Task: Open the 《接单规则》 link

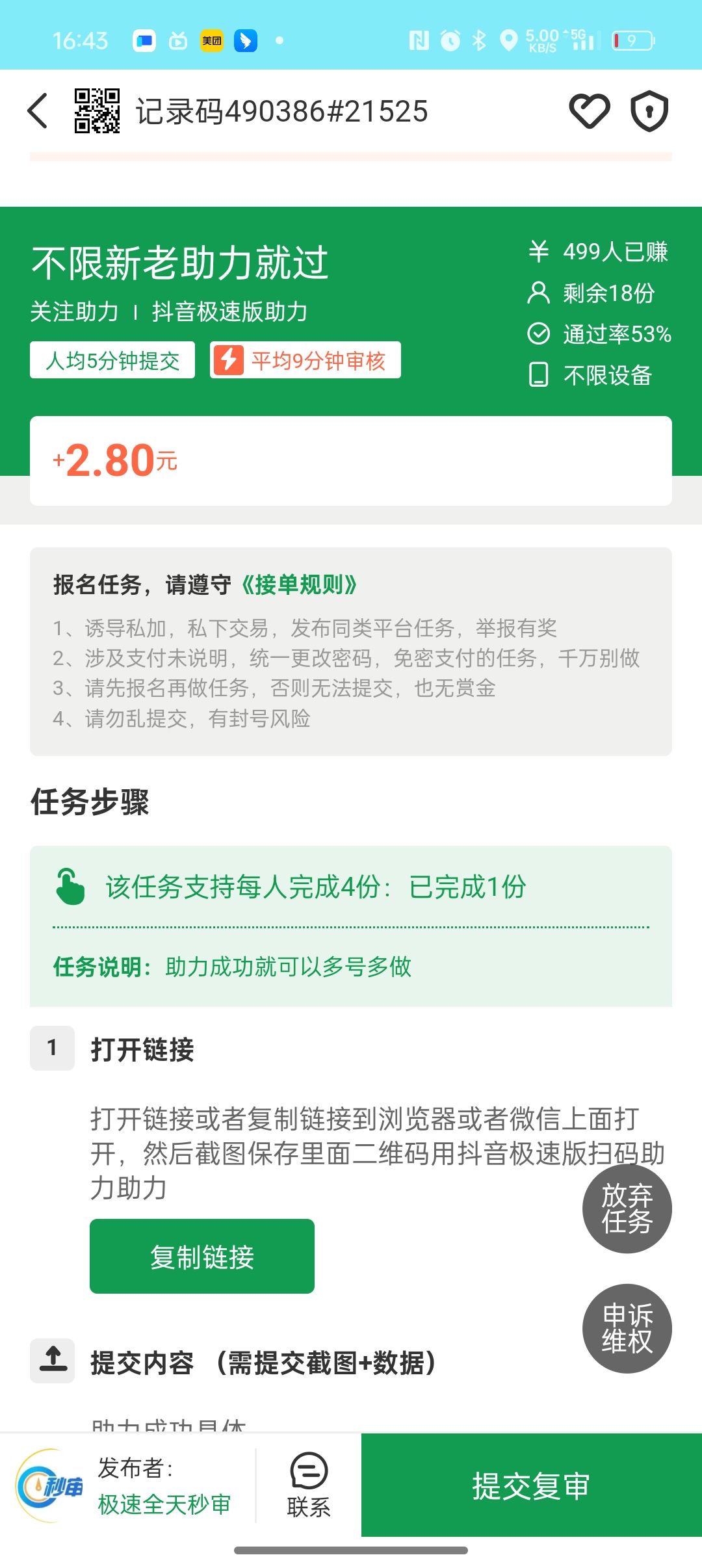Action: tap(299, 584)
